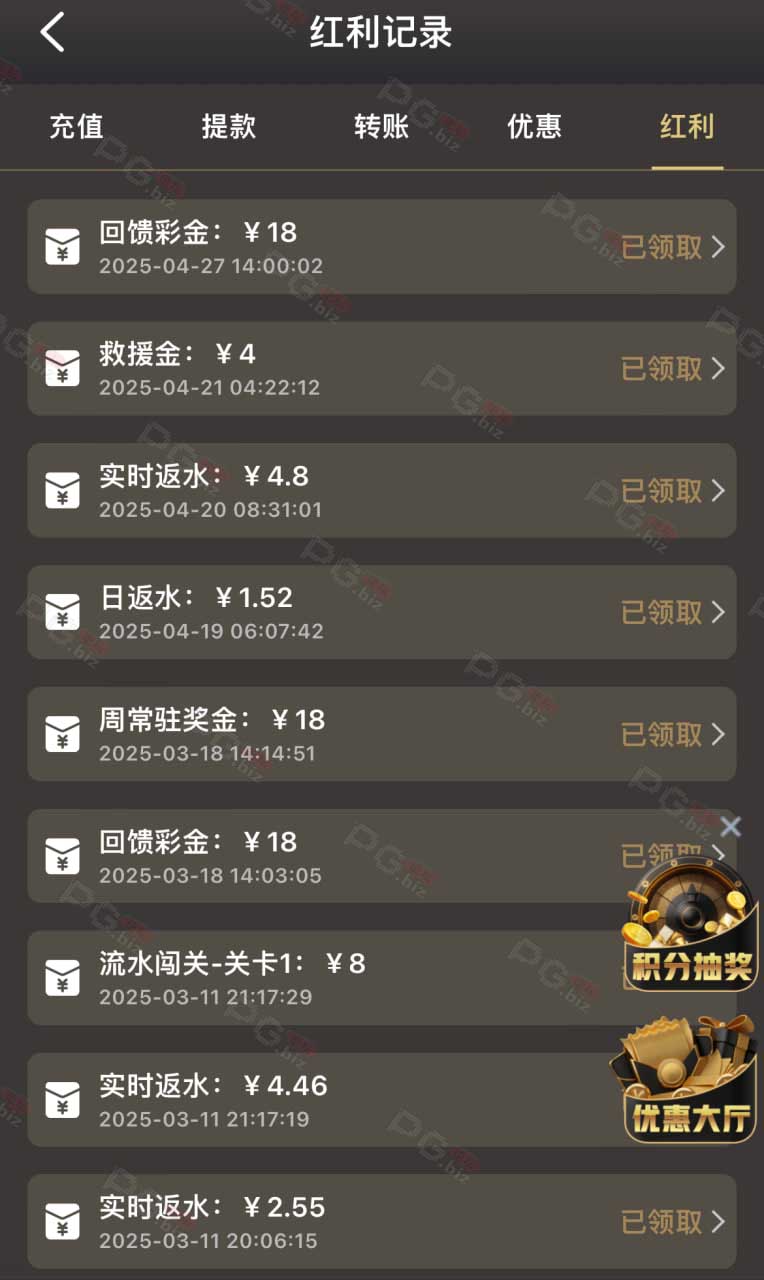Screen dimensions: 764x1280
Task: Open the 周常驻奖金 ¥18 record
Action: pos(382,734)
